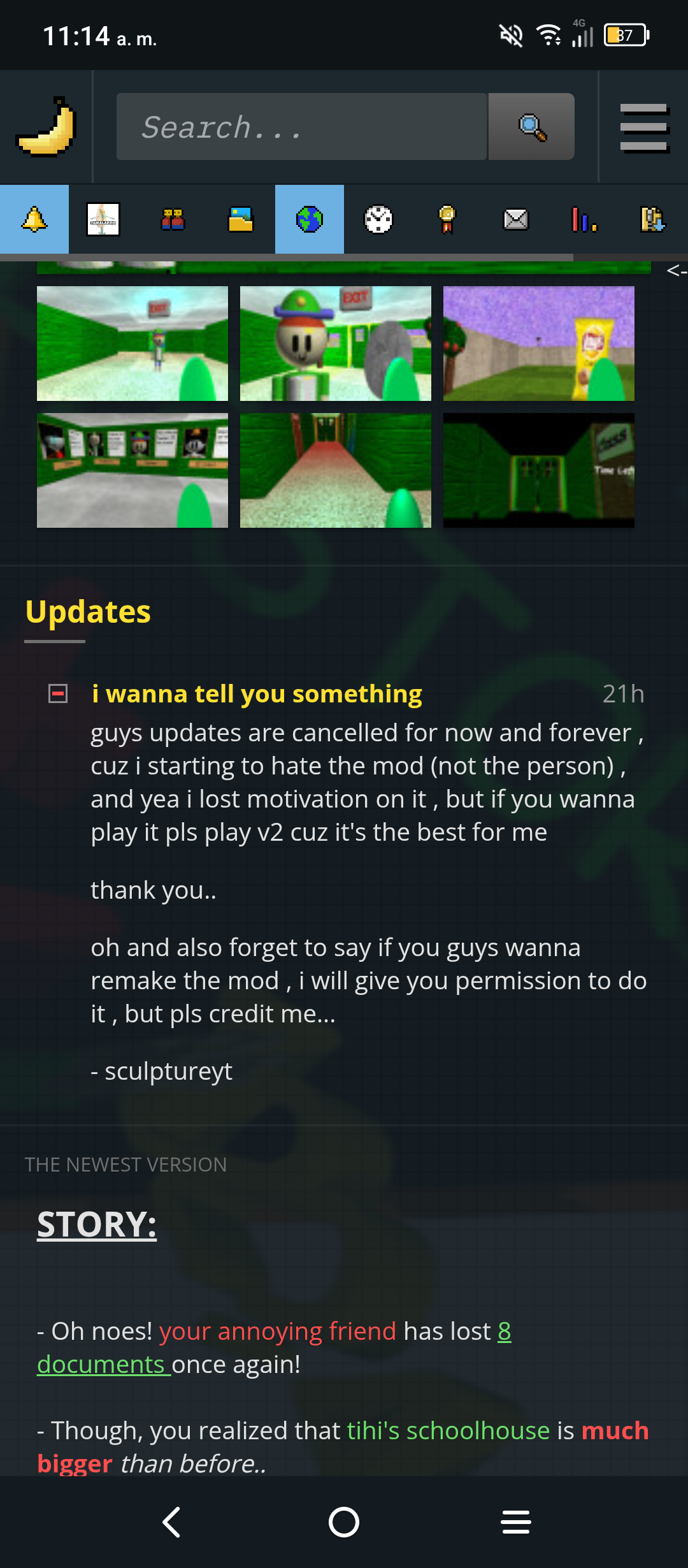The width and height of the screenshot is (688, 1568).
Task: Focus the Search field
Action: click(x=301, y=127)
